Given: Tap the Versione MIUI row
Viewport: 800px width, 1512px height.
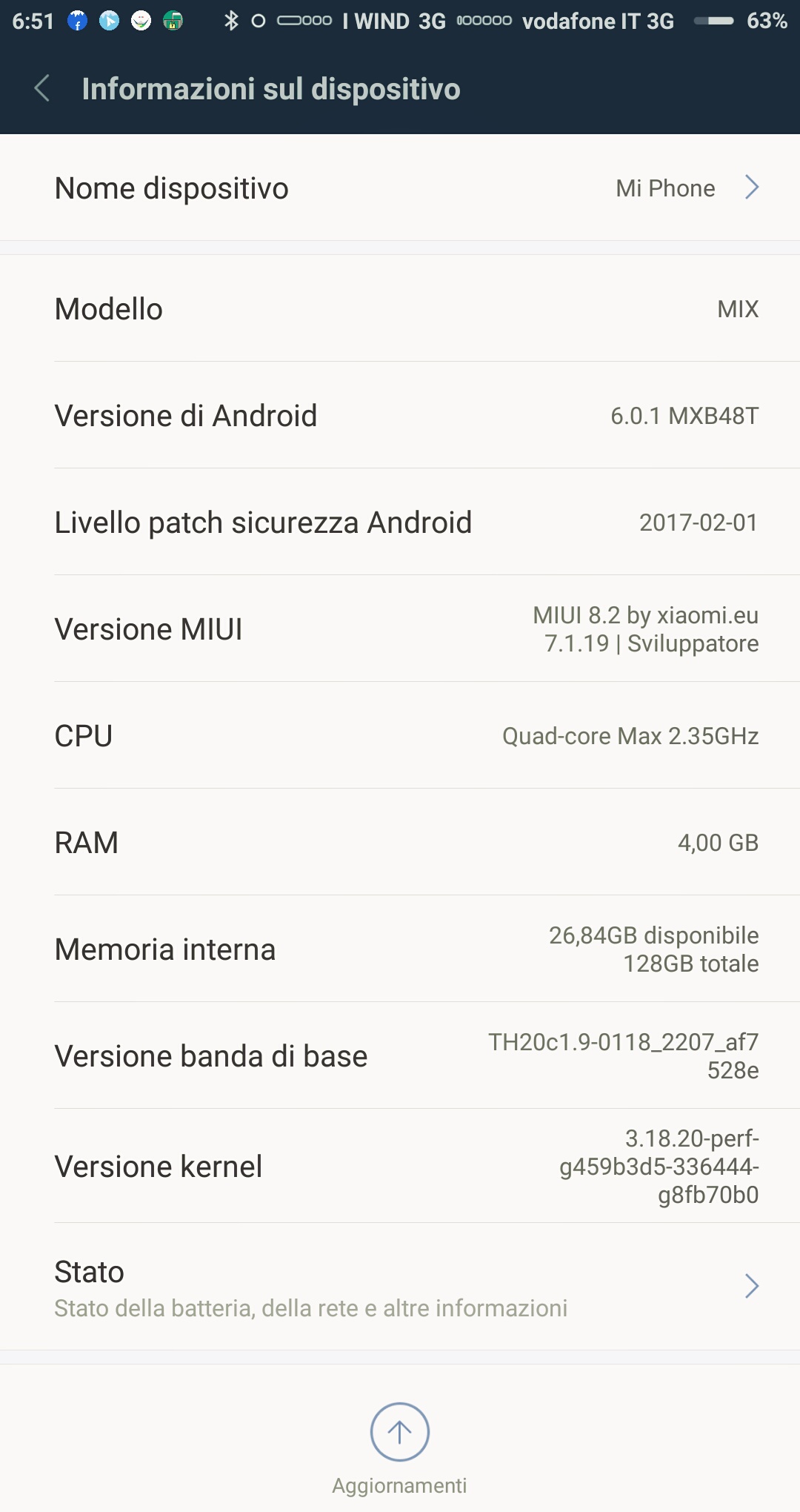Looking at the screenshot, I should coord(400,629).
